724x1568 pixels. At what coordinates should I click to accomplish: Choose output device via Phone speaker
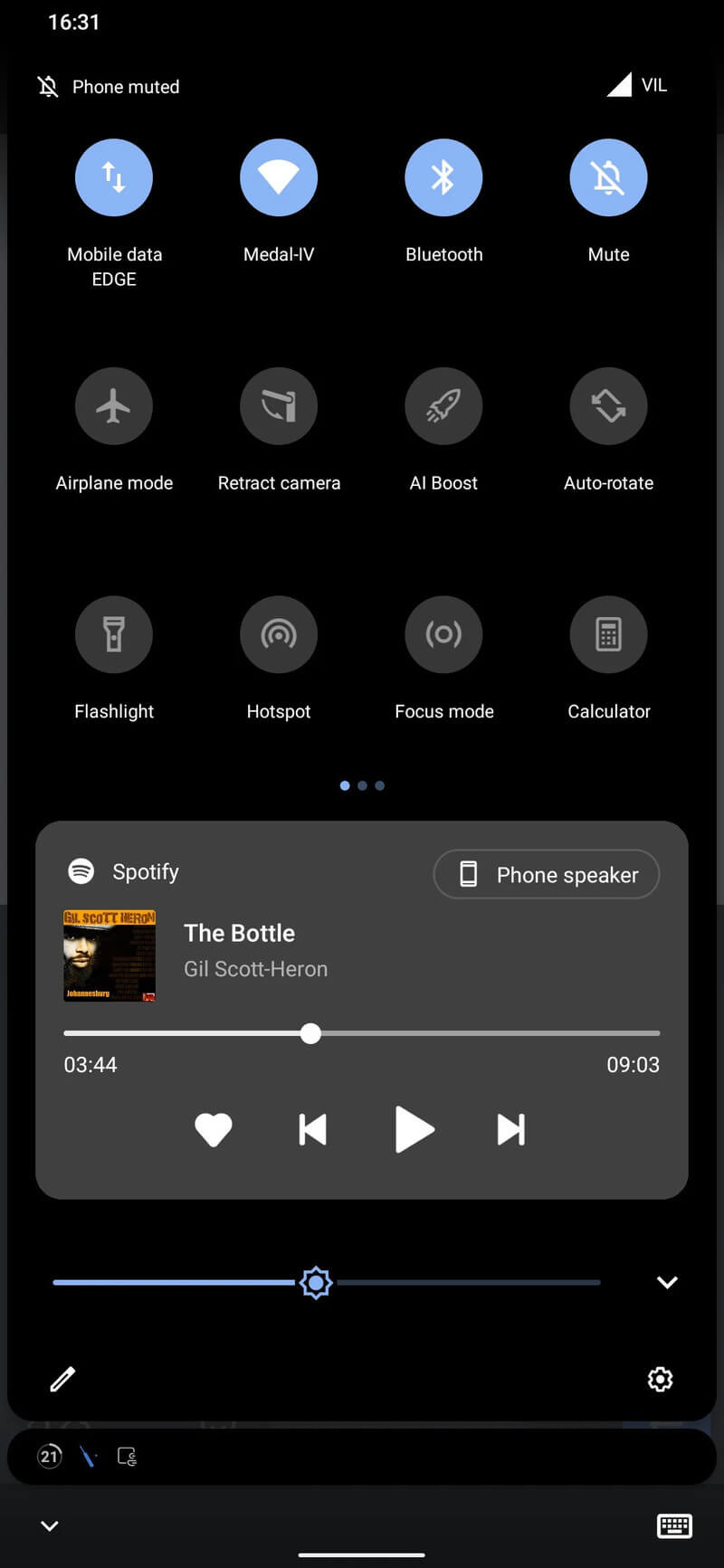pos(547,874)
